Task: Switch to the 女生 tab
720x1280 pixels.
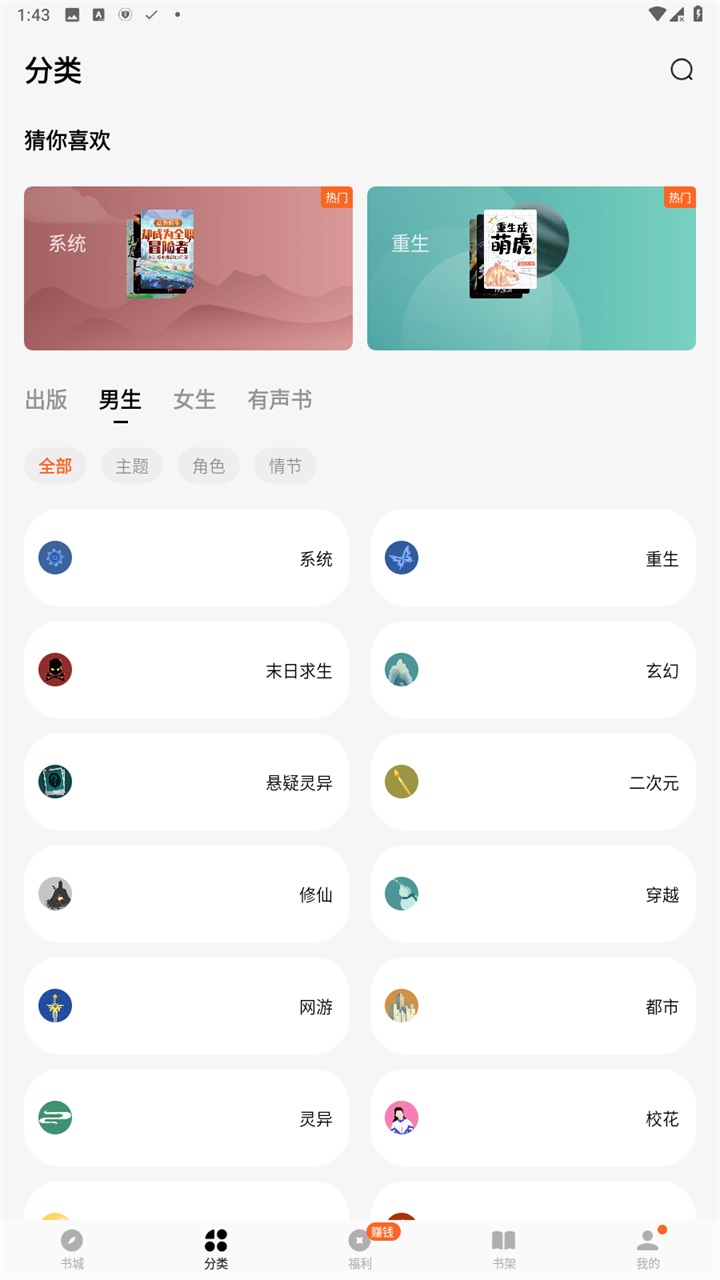Action: 194,400
